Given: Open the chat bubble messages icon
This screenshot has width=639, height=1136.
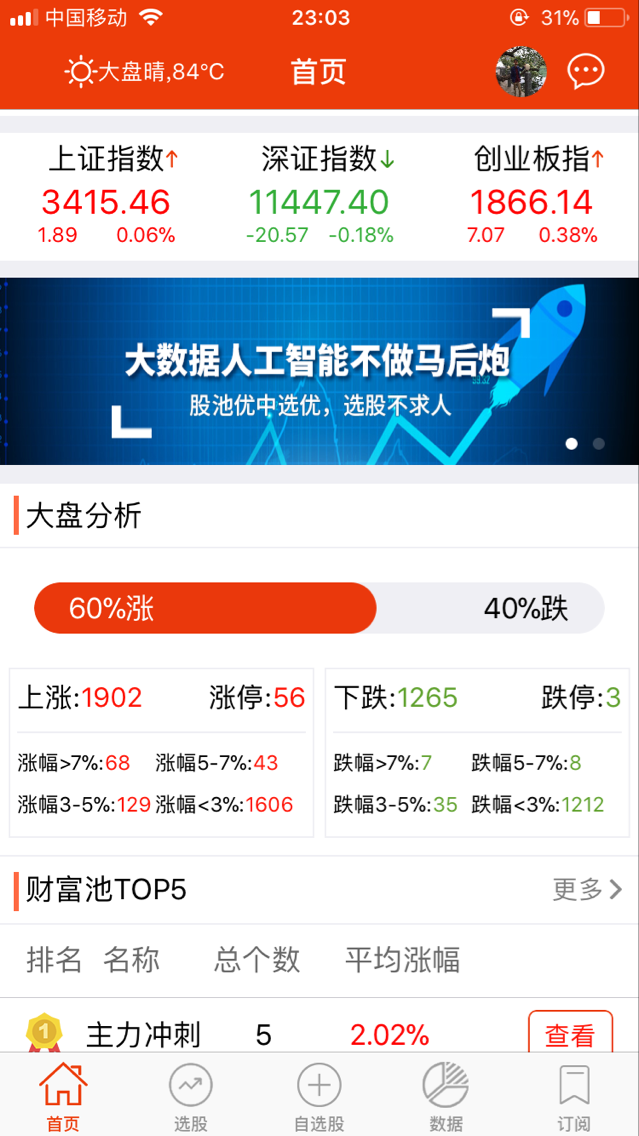Looking at the screenshot, I should (x=585, y=71).
